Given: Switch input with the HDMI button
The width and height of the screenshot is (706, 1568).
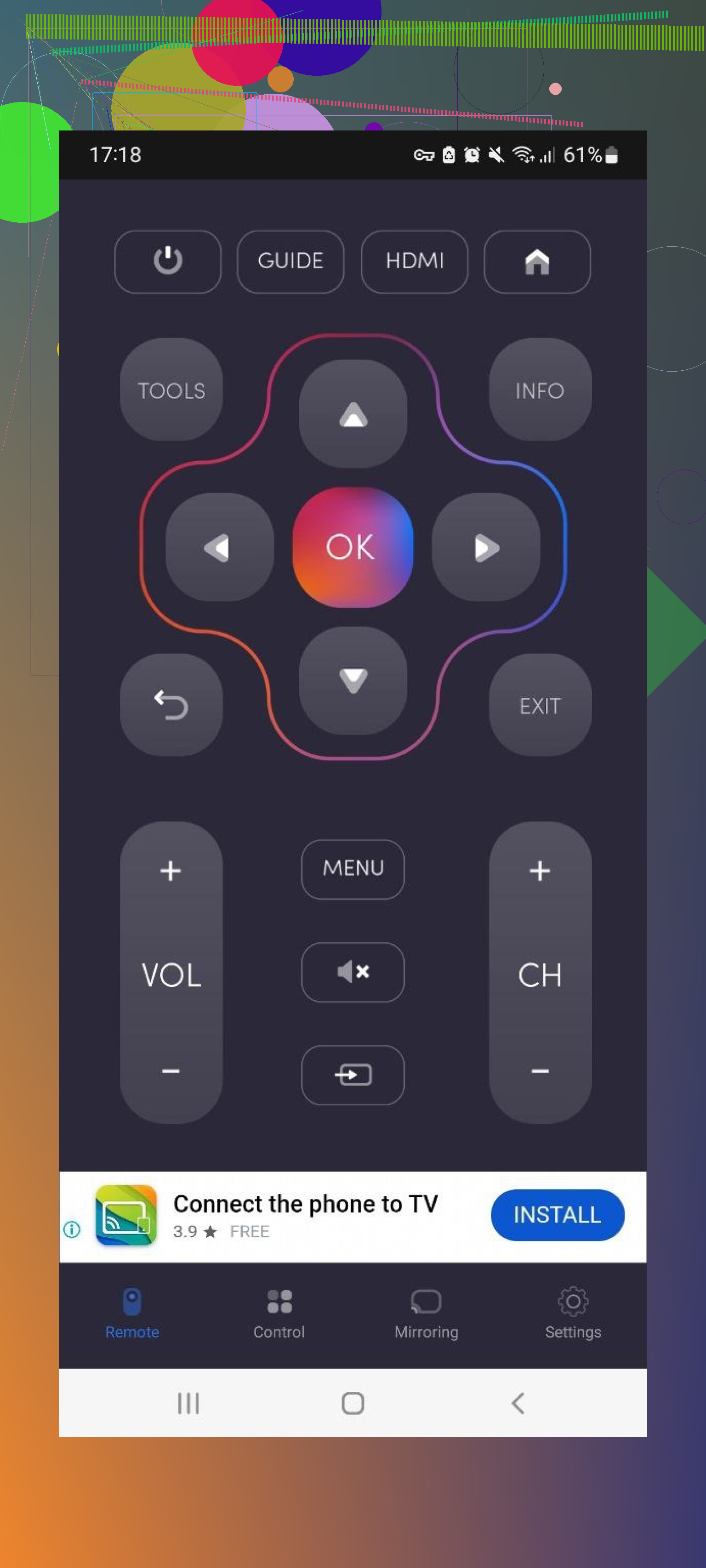Looking at the screenshot, I should (414, 261).
